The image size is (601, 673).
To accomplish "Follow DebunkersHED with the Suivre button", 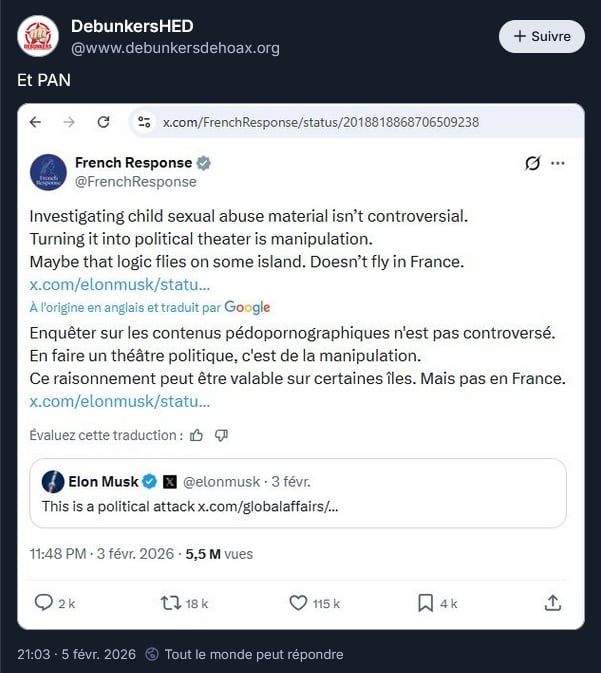I will pos(542,36).
